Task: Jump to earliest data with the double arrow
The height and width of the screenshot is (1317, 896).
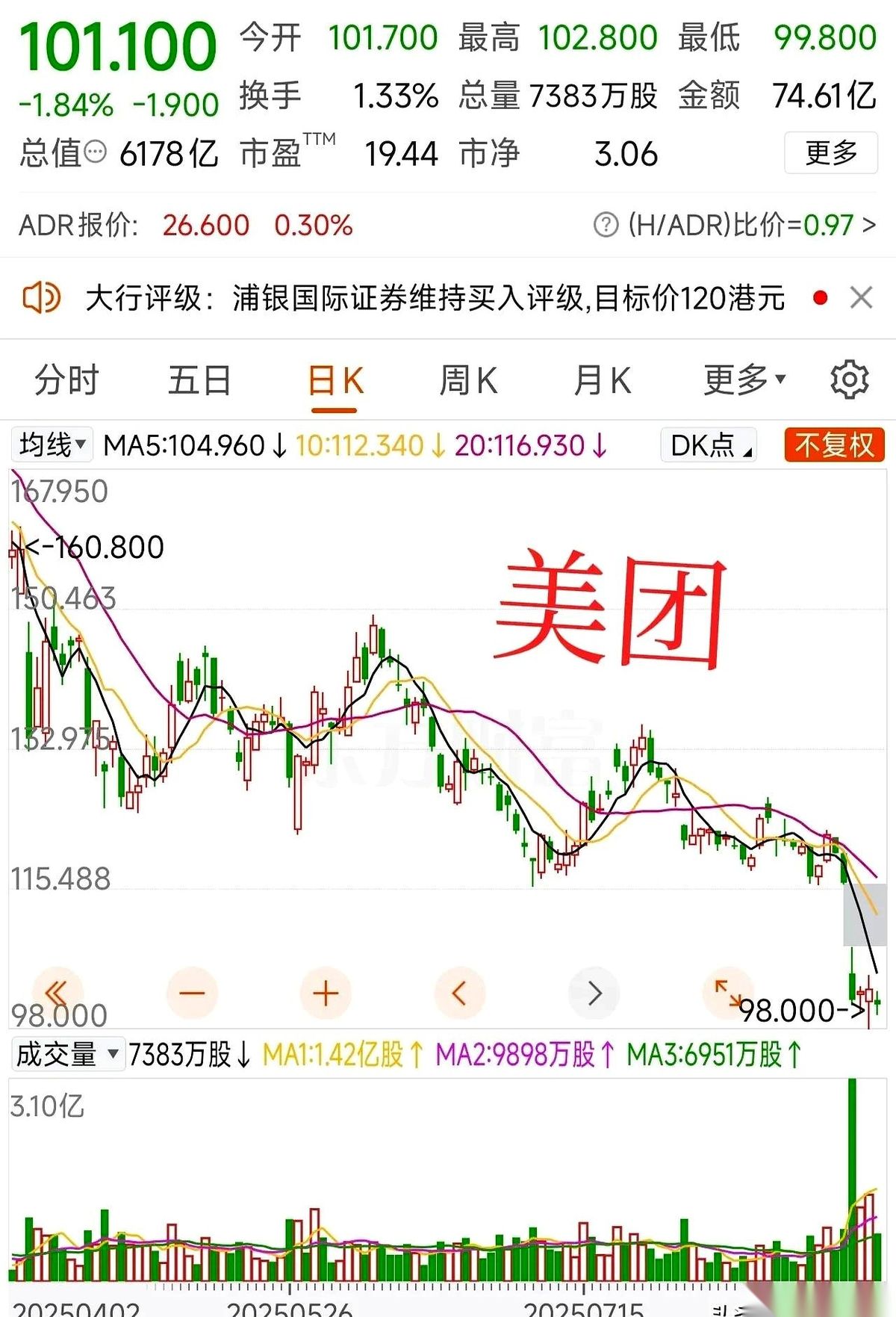Action: click(x=57, y=994)
